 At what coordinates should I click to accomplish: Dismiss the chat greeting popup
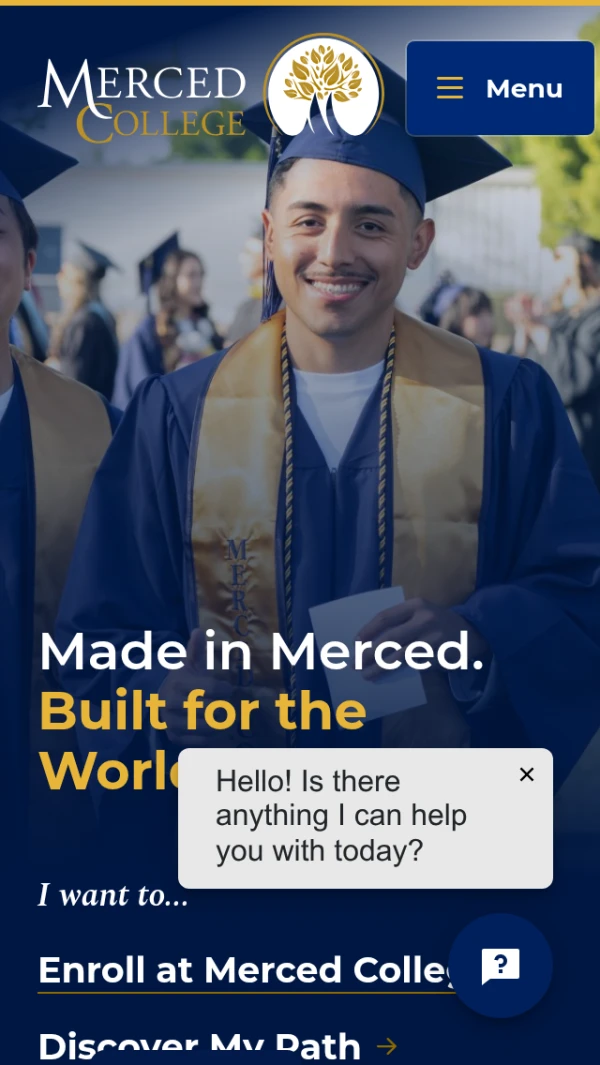click(527, 774)
